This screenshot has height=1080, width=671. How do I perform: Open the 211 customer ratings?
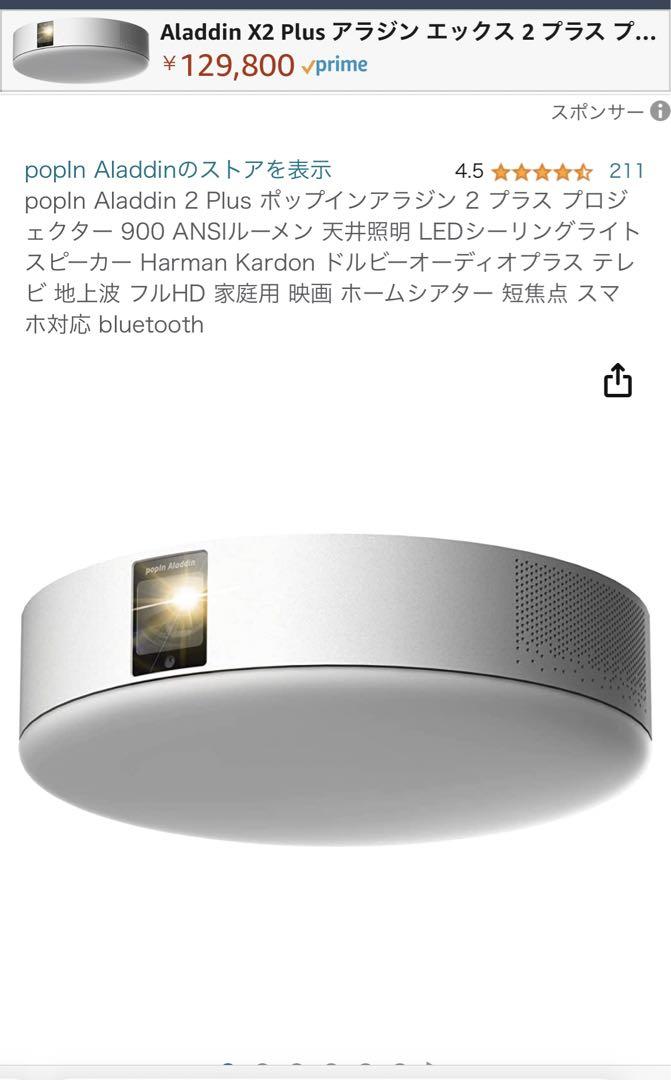(626, 171)
